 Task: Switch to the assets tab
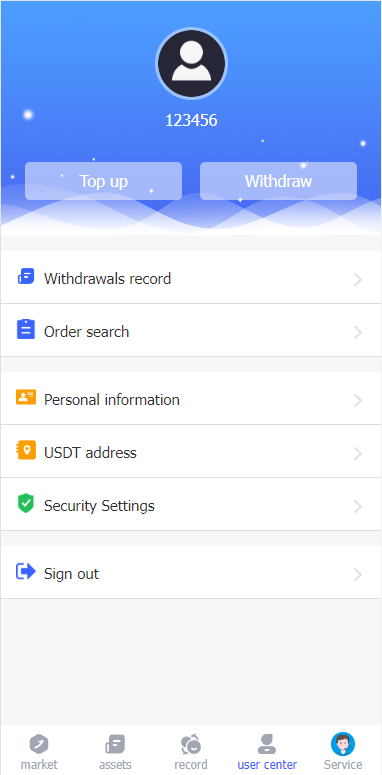pyautogui.click(x=115, y=752)
